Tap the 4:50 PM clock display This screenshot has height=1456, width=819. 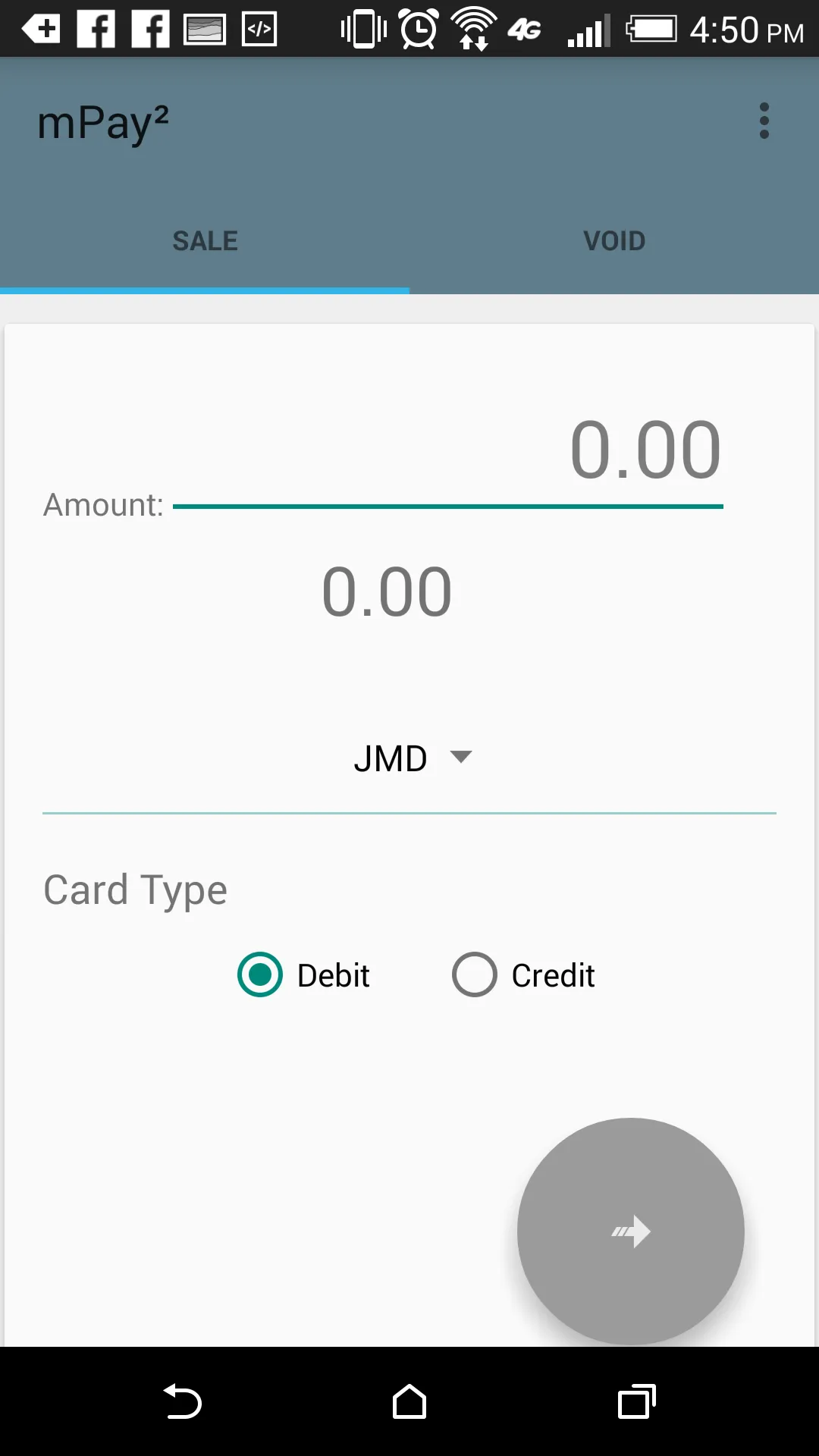coord(732,28)
